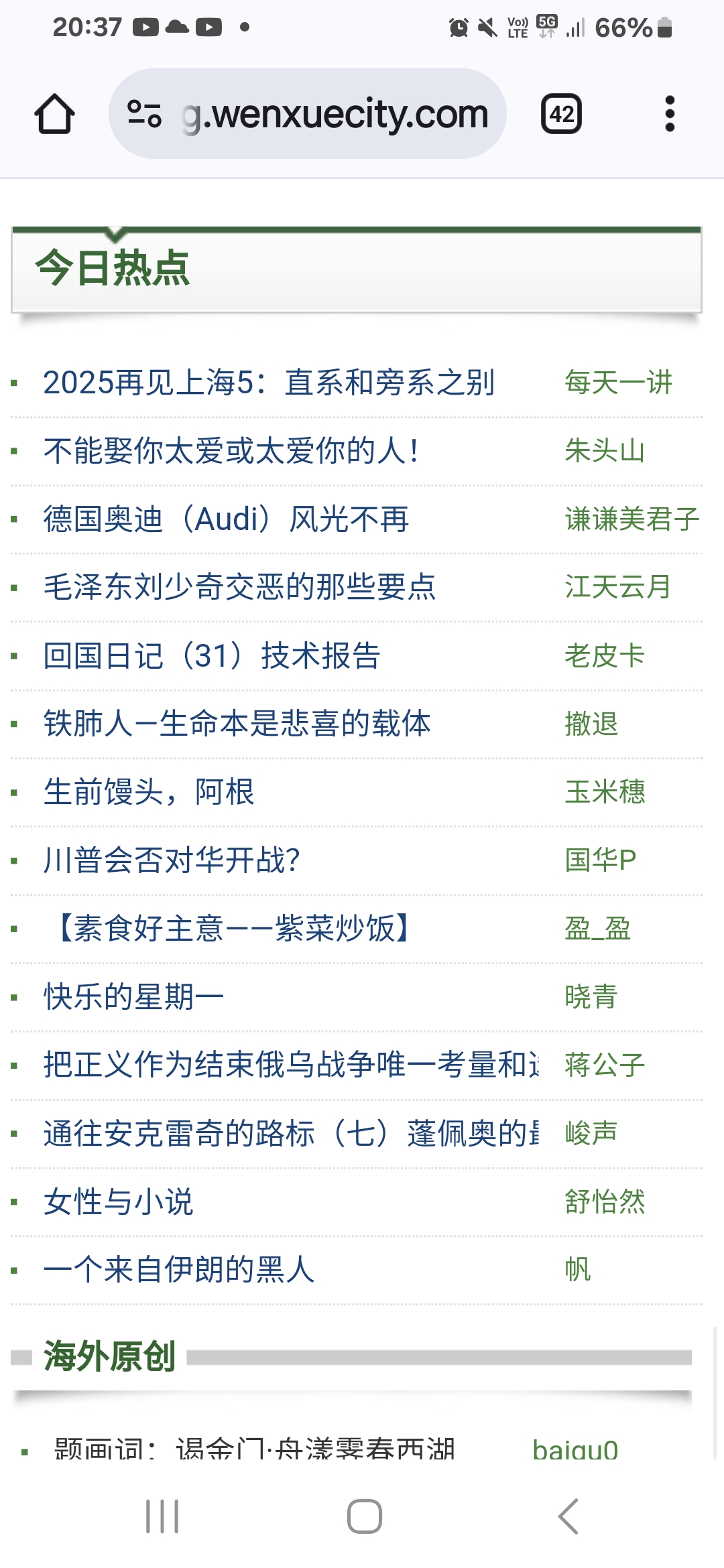The width and height of the screenshot is (724, 1568).
Task: Open the browser overflow menu
Action: (669, 114)
